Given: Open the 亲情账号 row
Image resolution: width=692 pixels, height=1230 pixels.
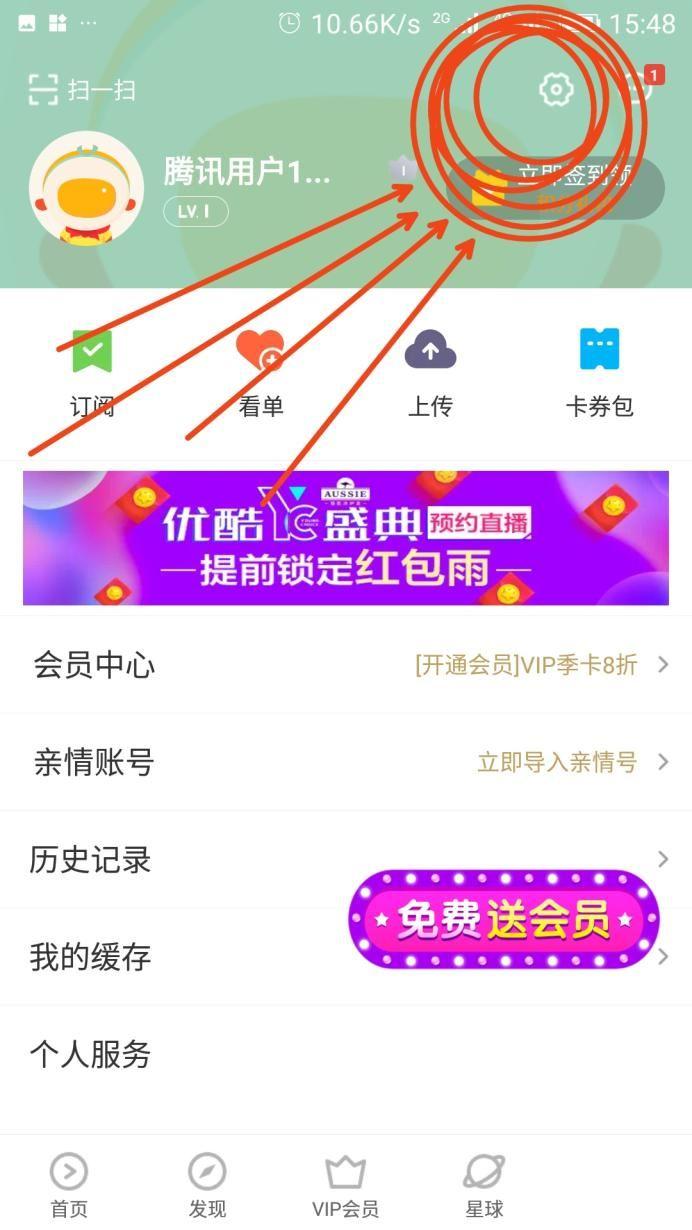Looking at the screenshot, I should coord(346,762).
